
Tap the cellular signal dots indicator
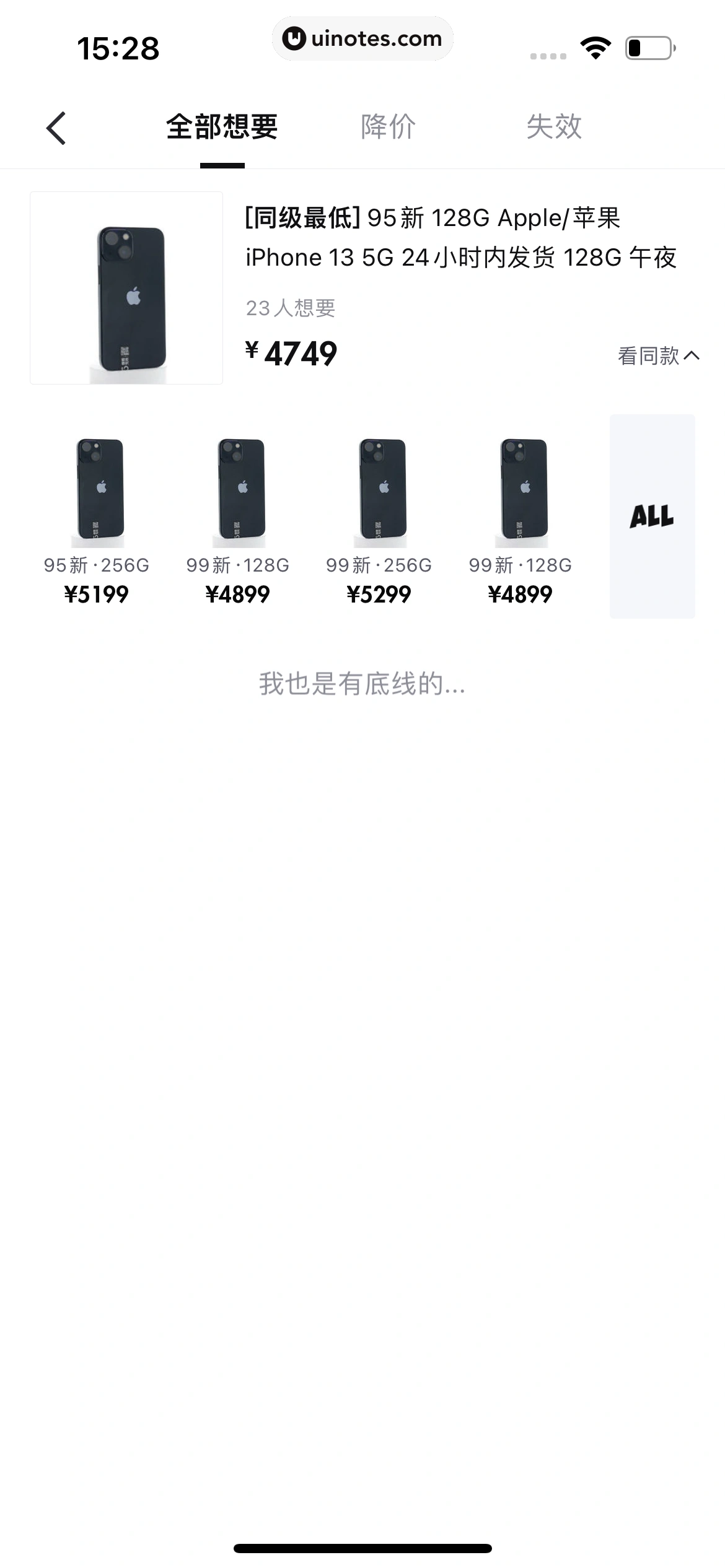click(x=548, y=56)
